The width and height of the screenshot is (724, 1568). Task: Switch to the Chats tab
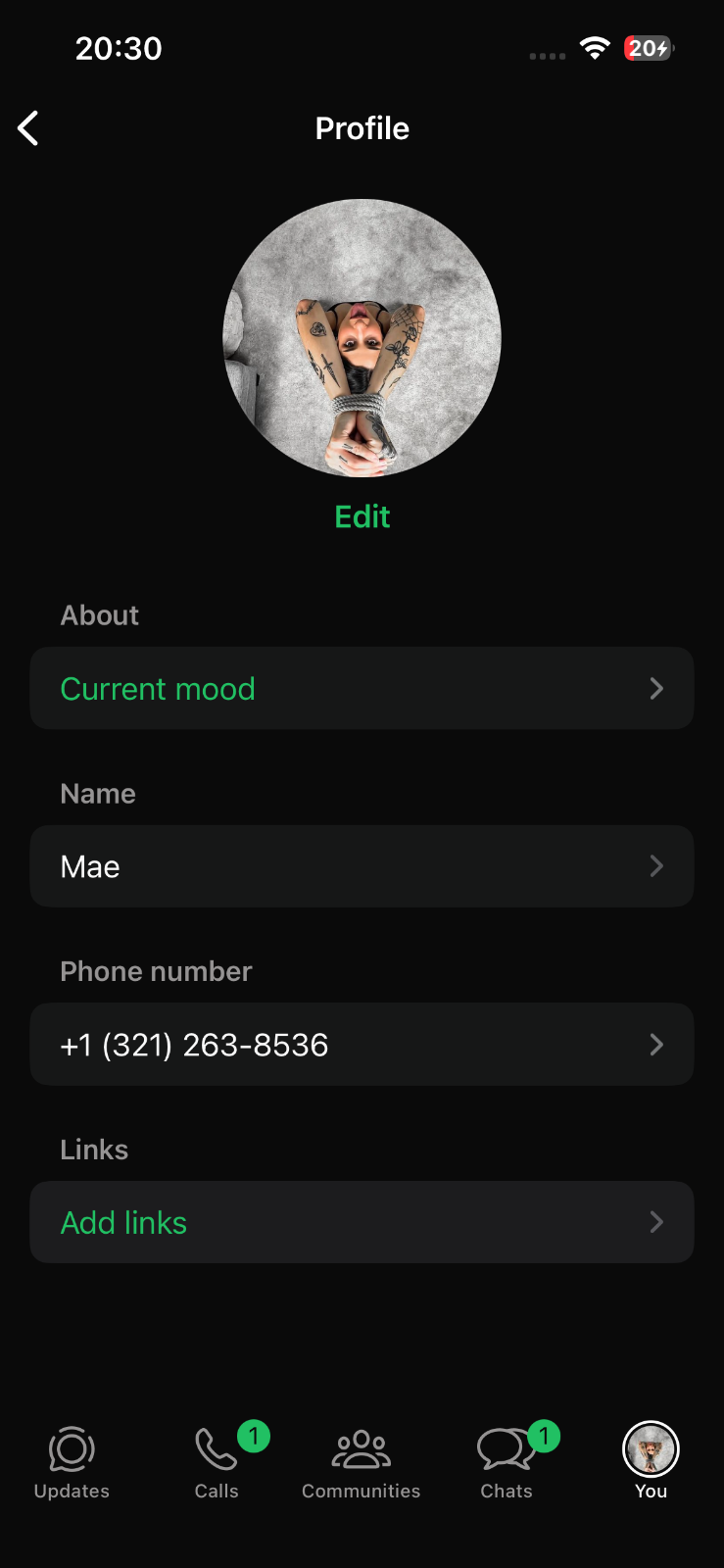point(506,1462)
